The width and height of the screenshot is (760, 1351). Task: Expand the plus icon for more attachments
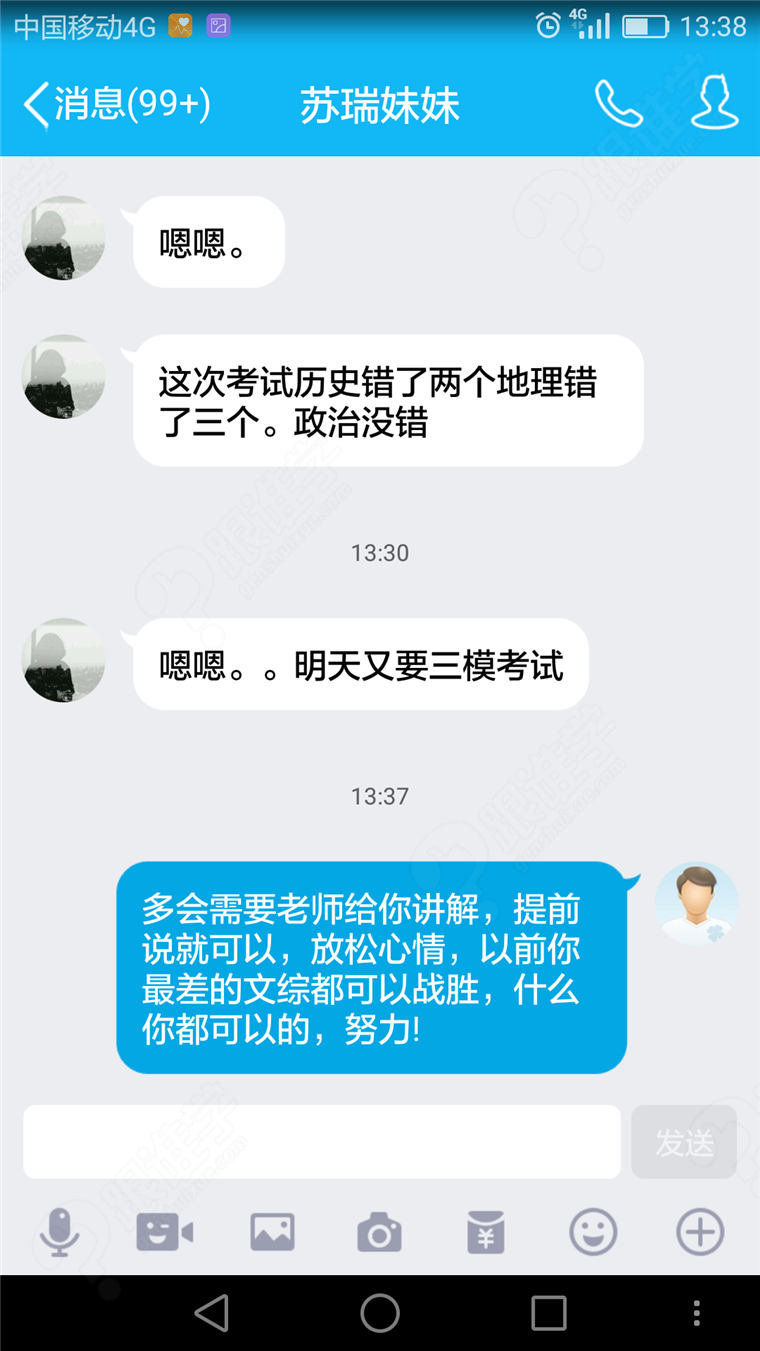[699, 1231]
